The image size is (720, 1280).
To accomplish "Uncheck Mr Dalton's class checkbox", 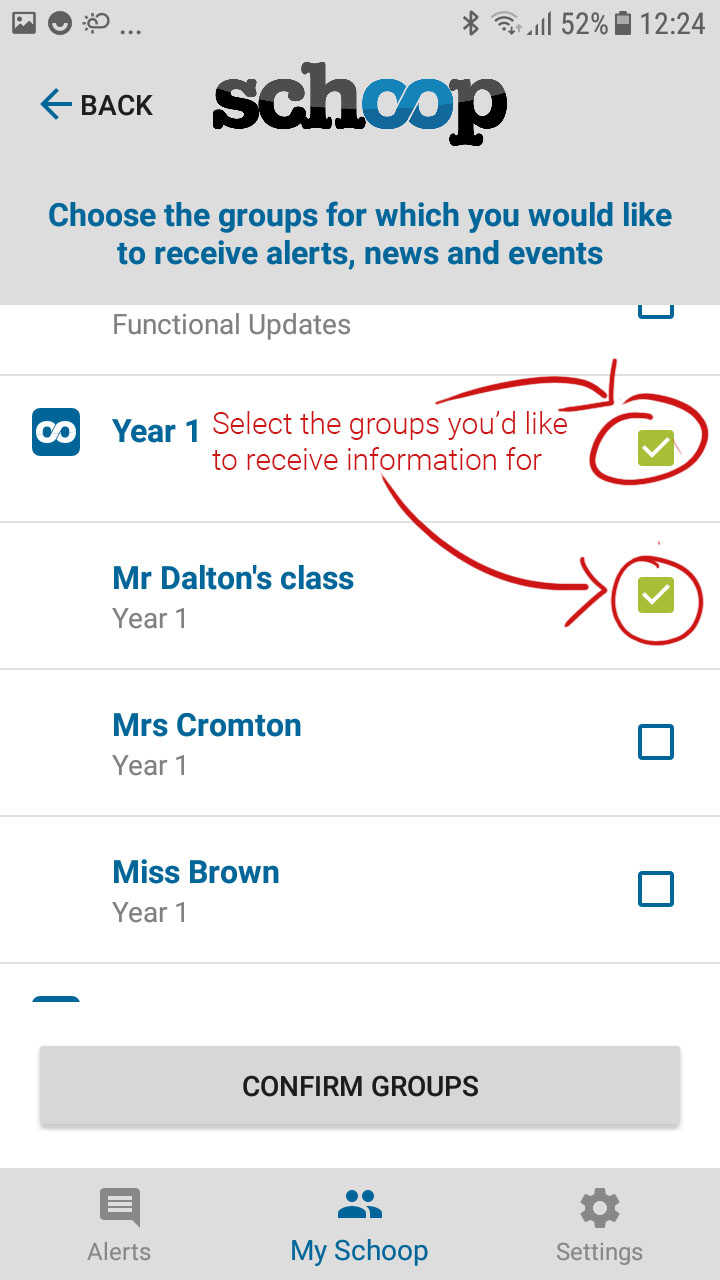I will pos(656,595).
